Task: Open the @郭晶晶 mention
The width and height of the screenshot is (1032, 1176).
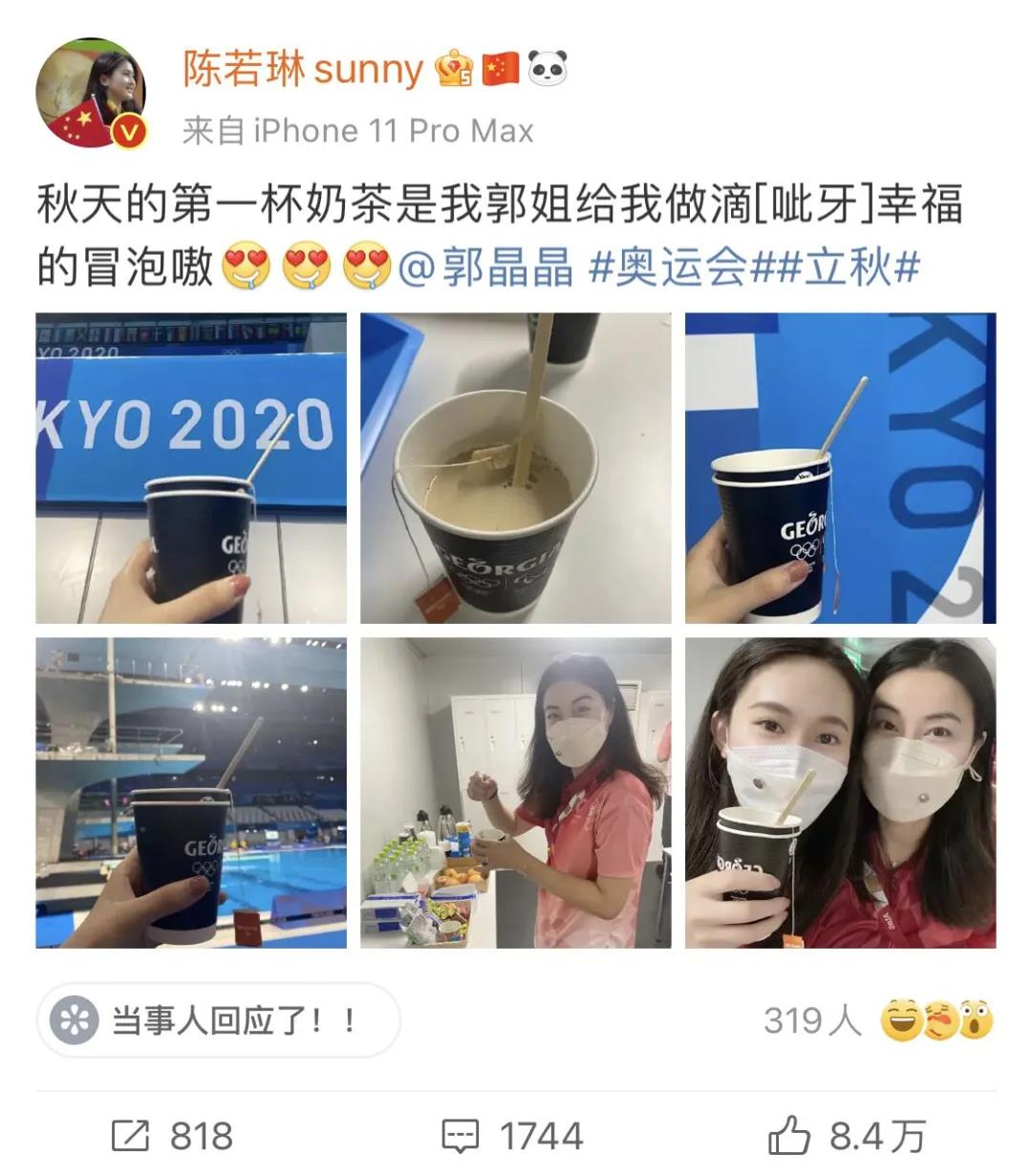Action: pos(485,267)
